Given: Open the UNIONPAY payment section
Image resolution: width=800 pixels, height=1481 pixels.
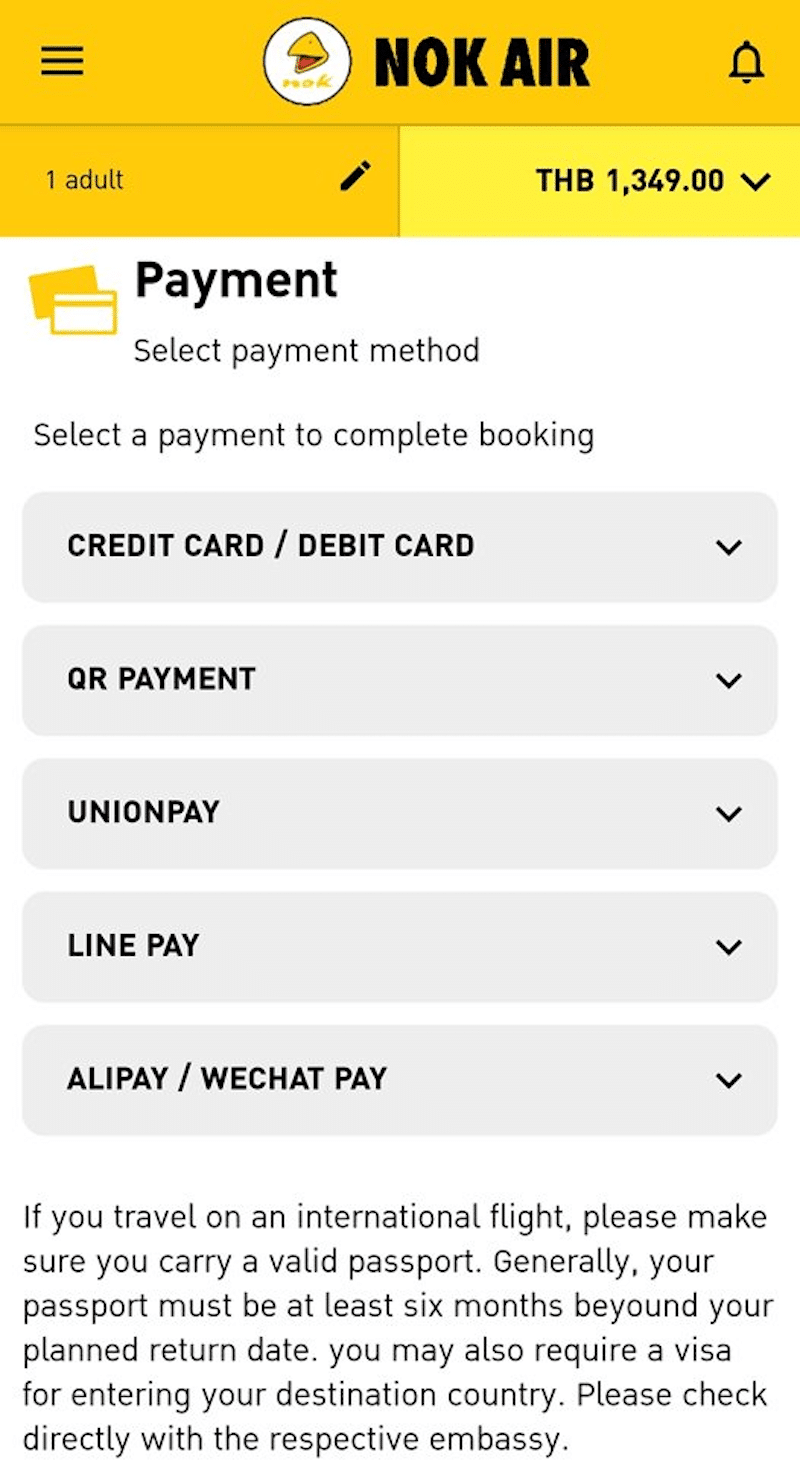Looking at the screenshot, I should click(x=728, y=813).
